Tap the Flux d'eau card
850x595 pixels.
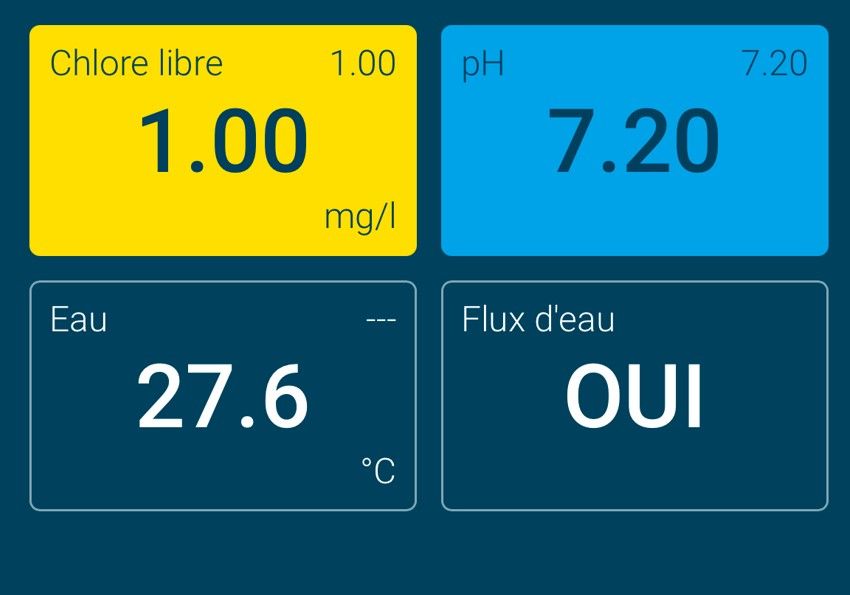tap(634, 396)
